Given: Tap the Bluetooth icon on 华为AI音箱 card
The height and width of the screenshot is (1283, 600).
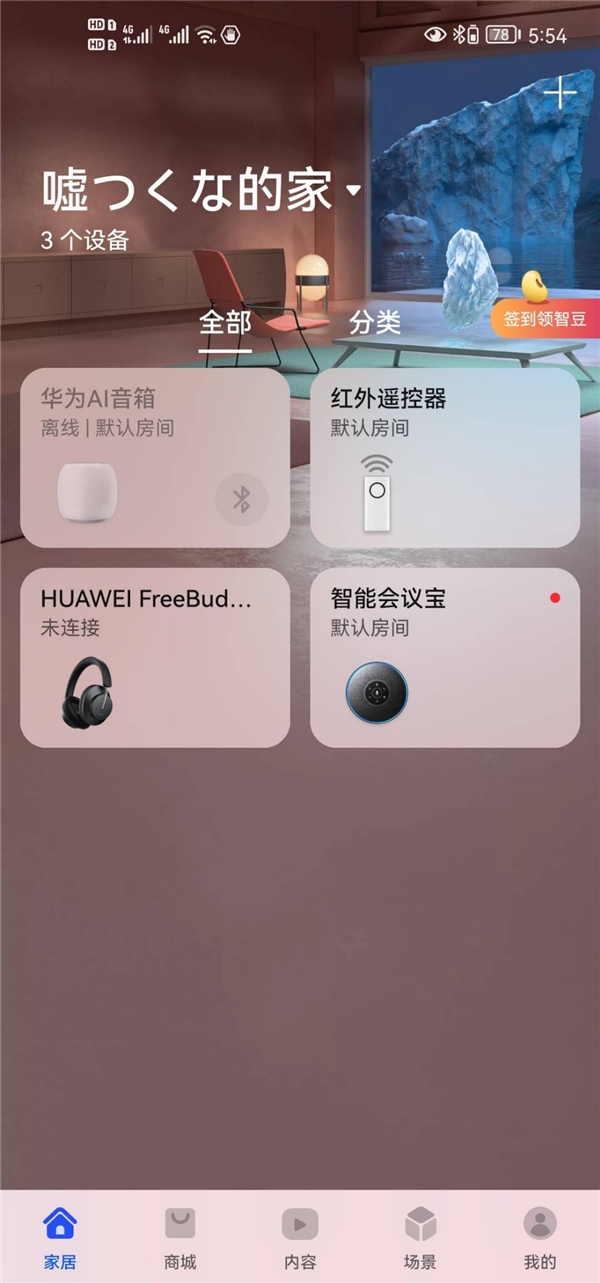Looking at the screenshot, I should tap(241, 499).
